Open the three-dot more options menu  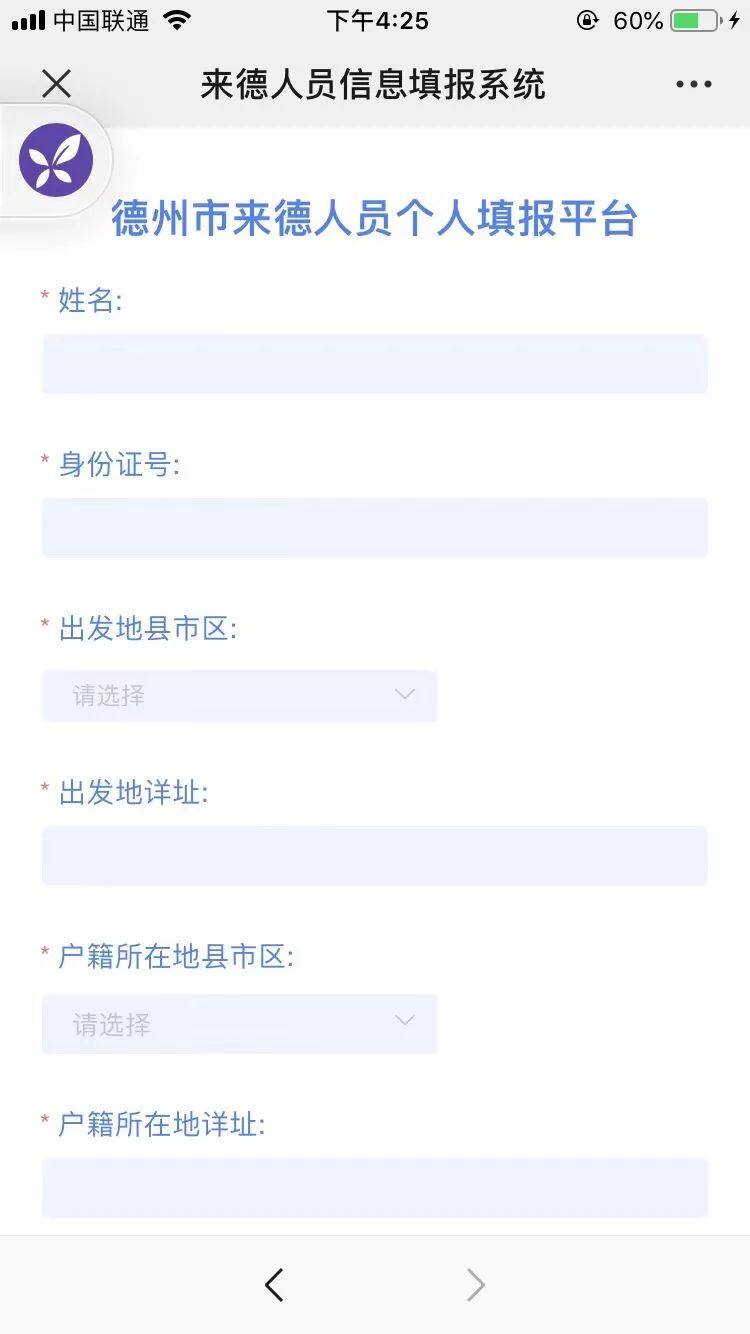(693, 84)
